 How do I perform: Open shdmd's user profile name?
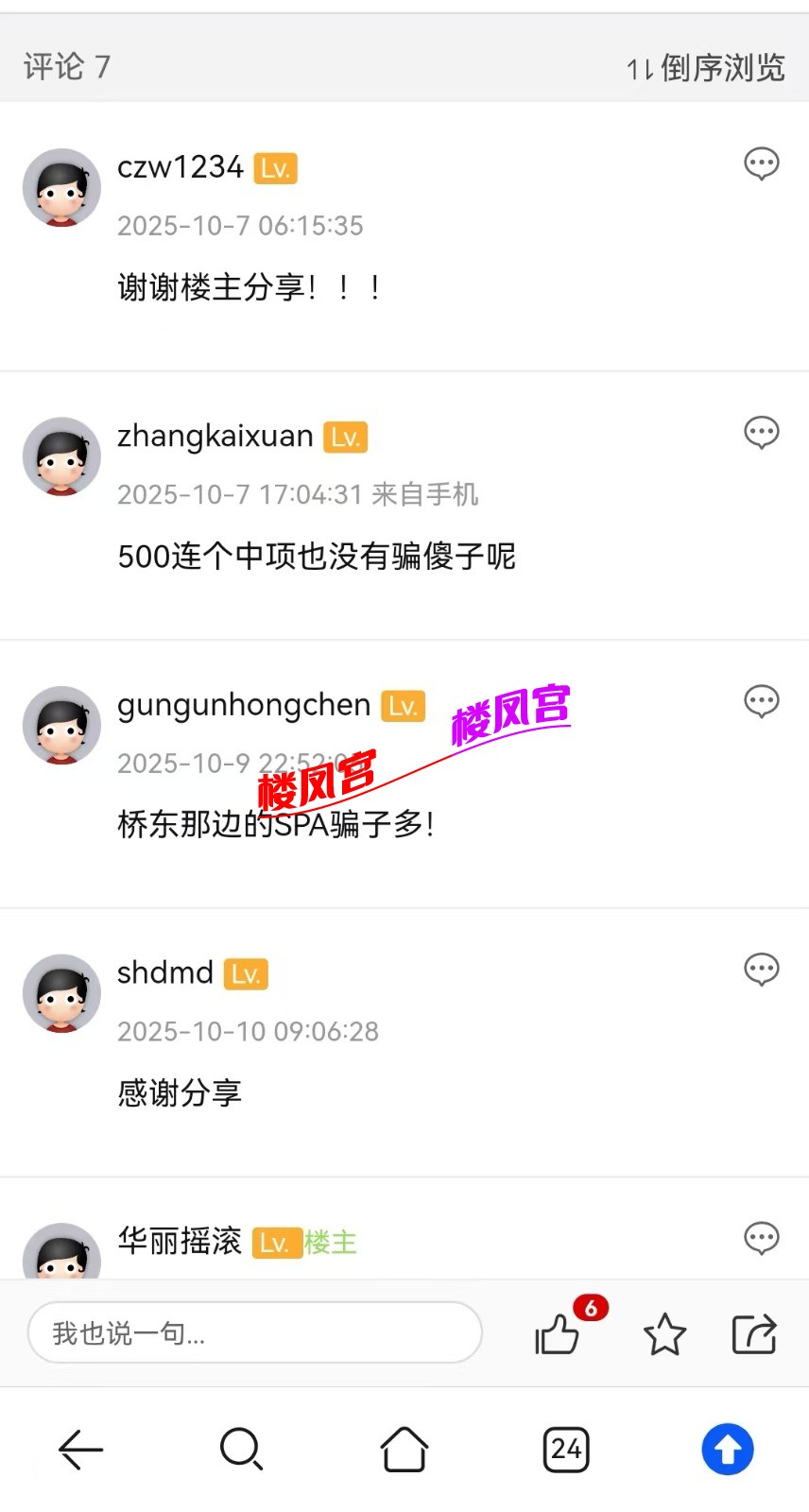[x=165, y=973]
